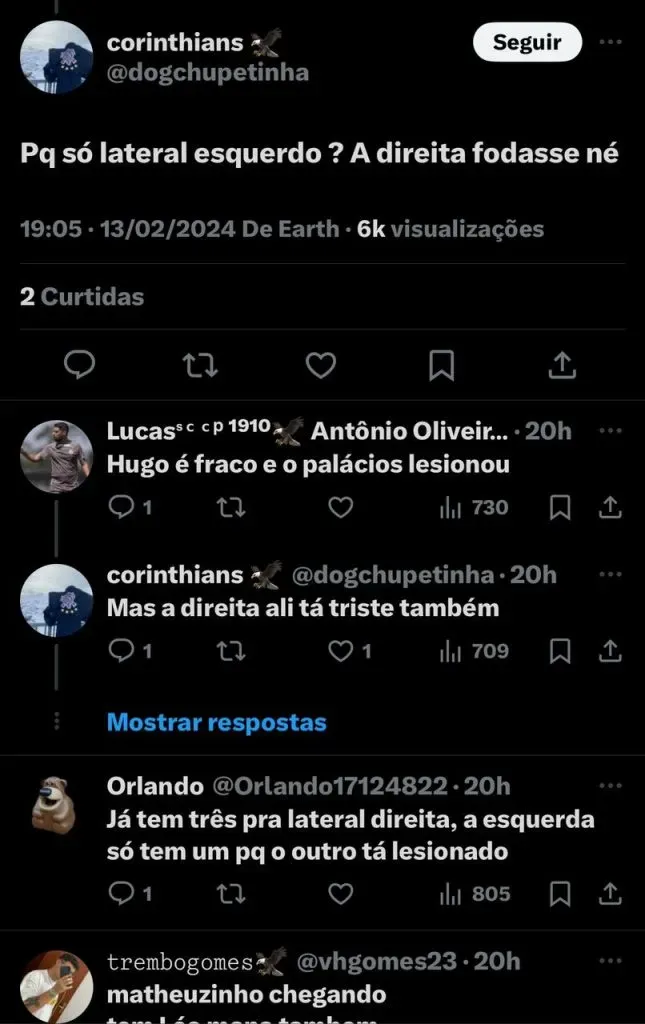Share the main post
Image resolution: width=645 pixels, height=1024 pixels.
562,365
